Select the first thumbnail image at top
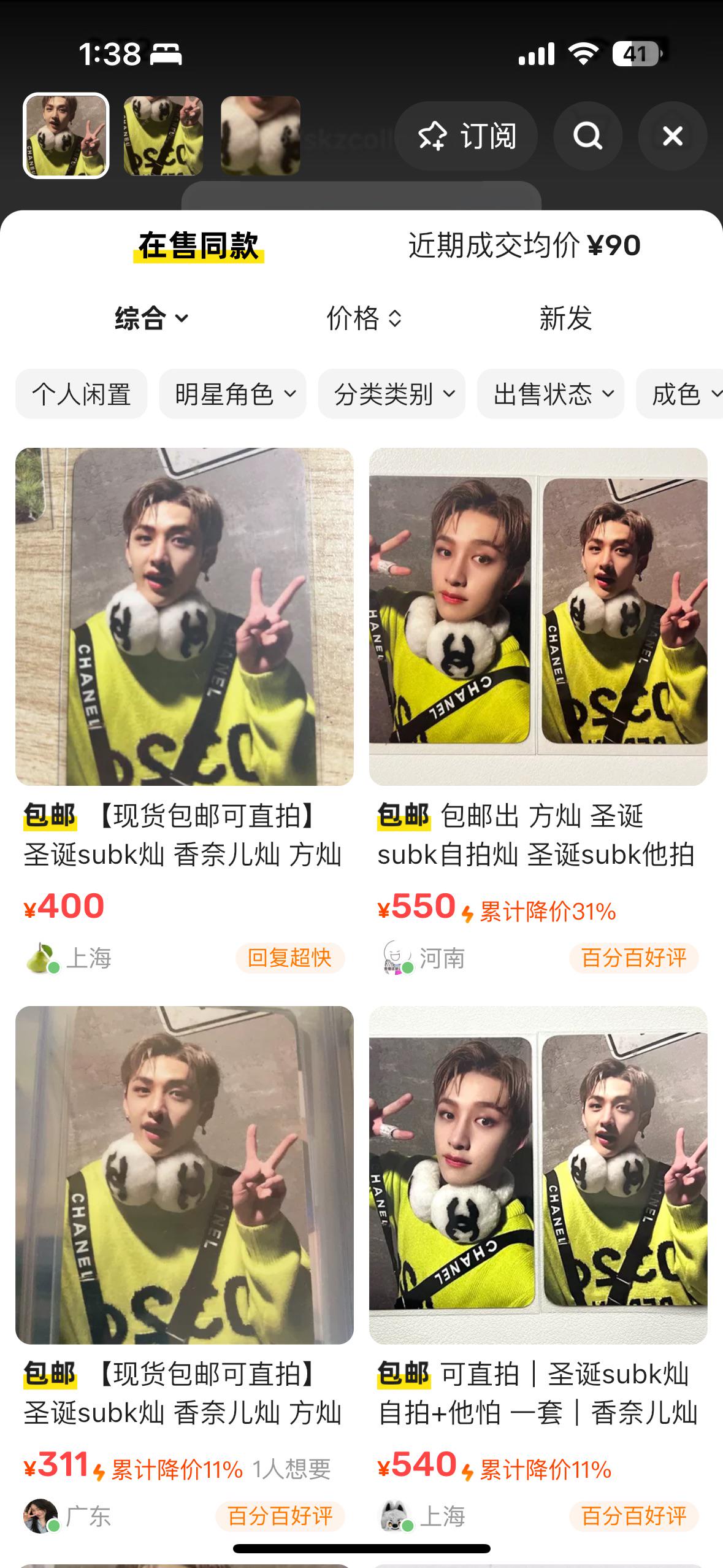Screen dimensions: 723x1568 [x=66, y=136]
